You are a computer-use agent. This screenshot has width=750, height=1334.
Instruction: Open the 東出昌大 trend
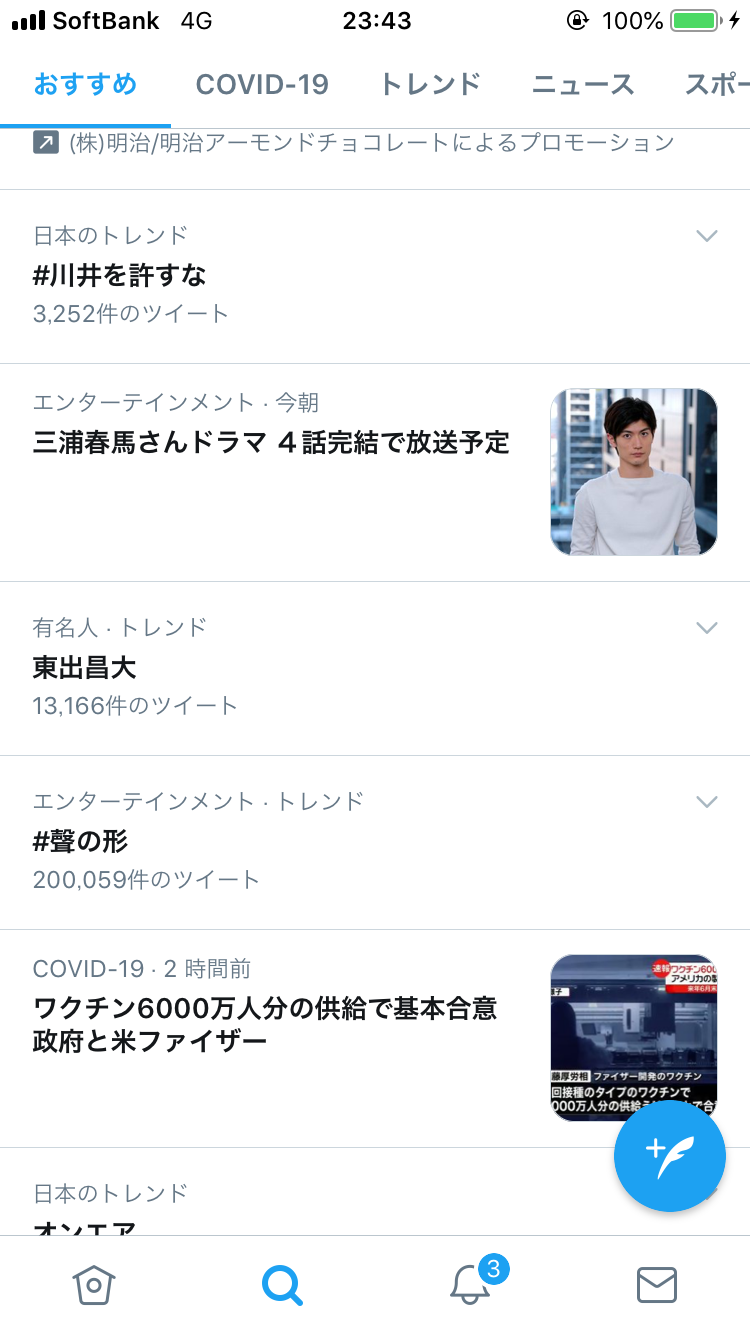pos(375,668)
